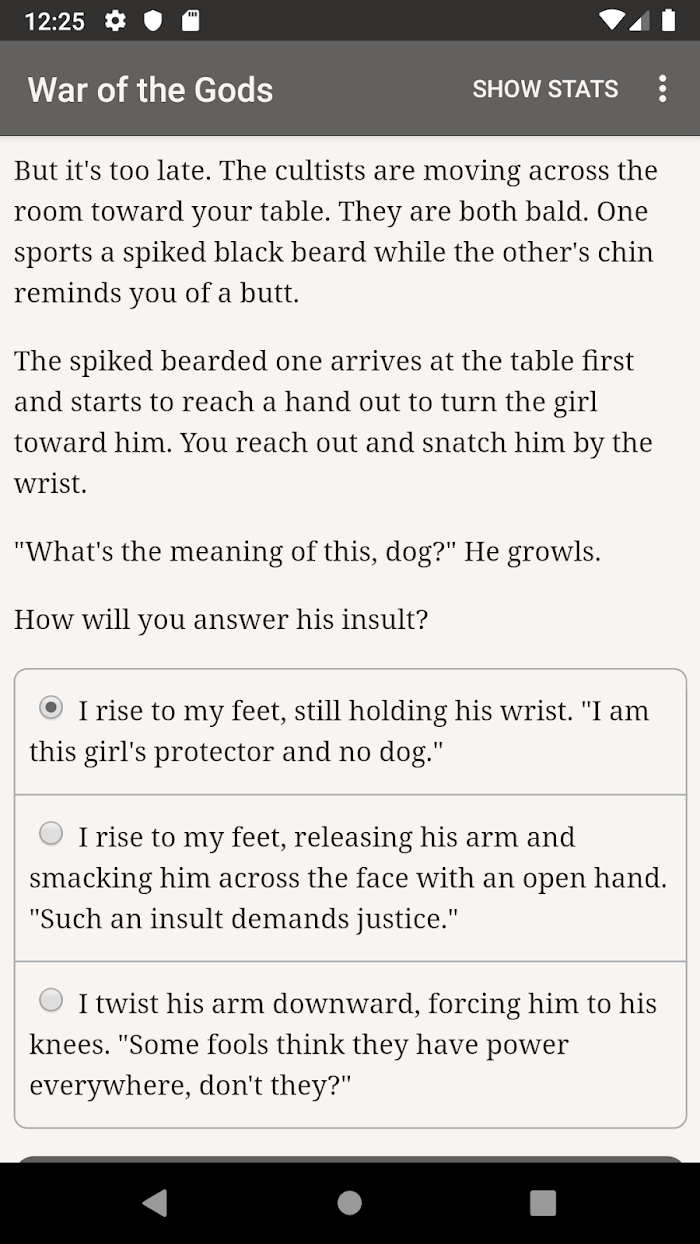
Task: Open the Show Stats screen
Action: point(545,88)
